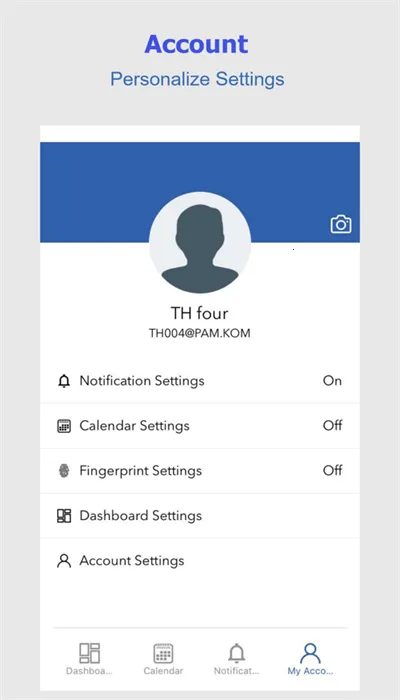The width and height of the screenshot is (400, 700).
Task: Open Fingerprint Settings
Action: click(x=200, y=471)
